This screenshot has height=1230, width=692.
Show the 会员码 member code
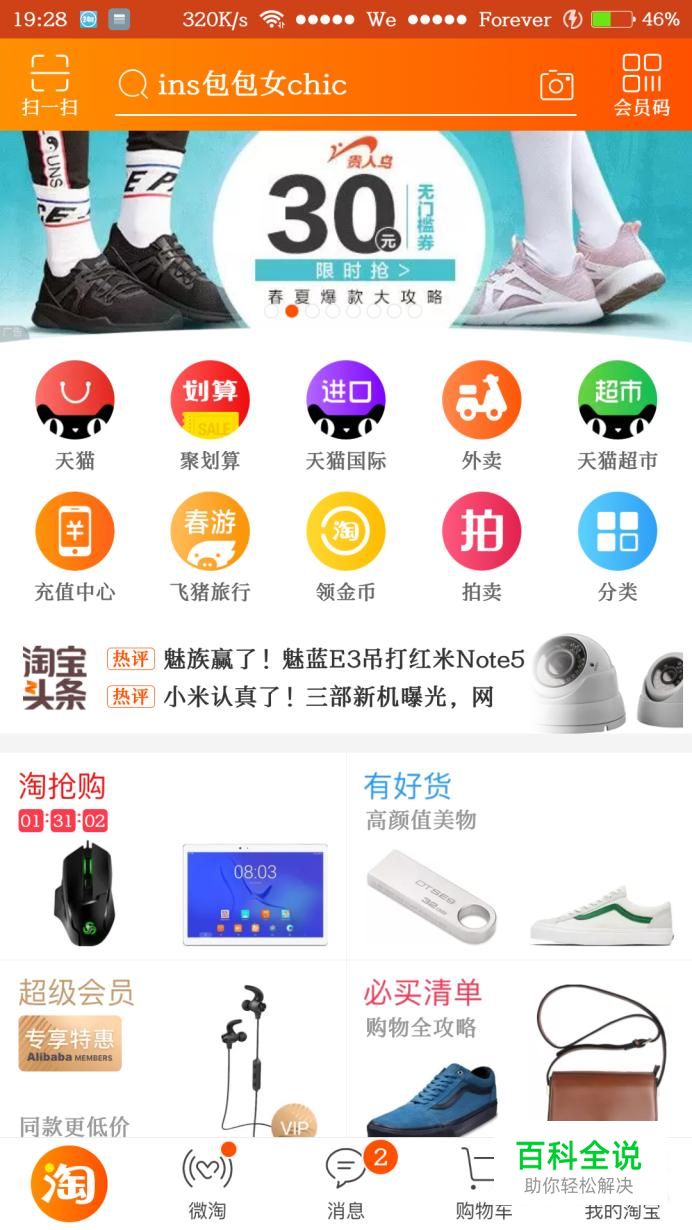click(x=641, y=84)
